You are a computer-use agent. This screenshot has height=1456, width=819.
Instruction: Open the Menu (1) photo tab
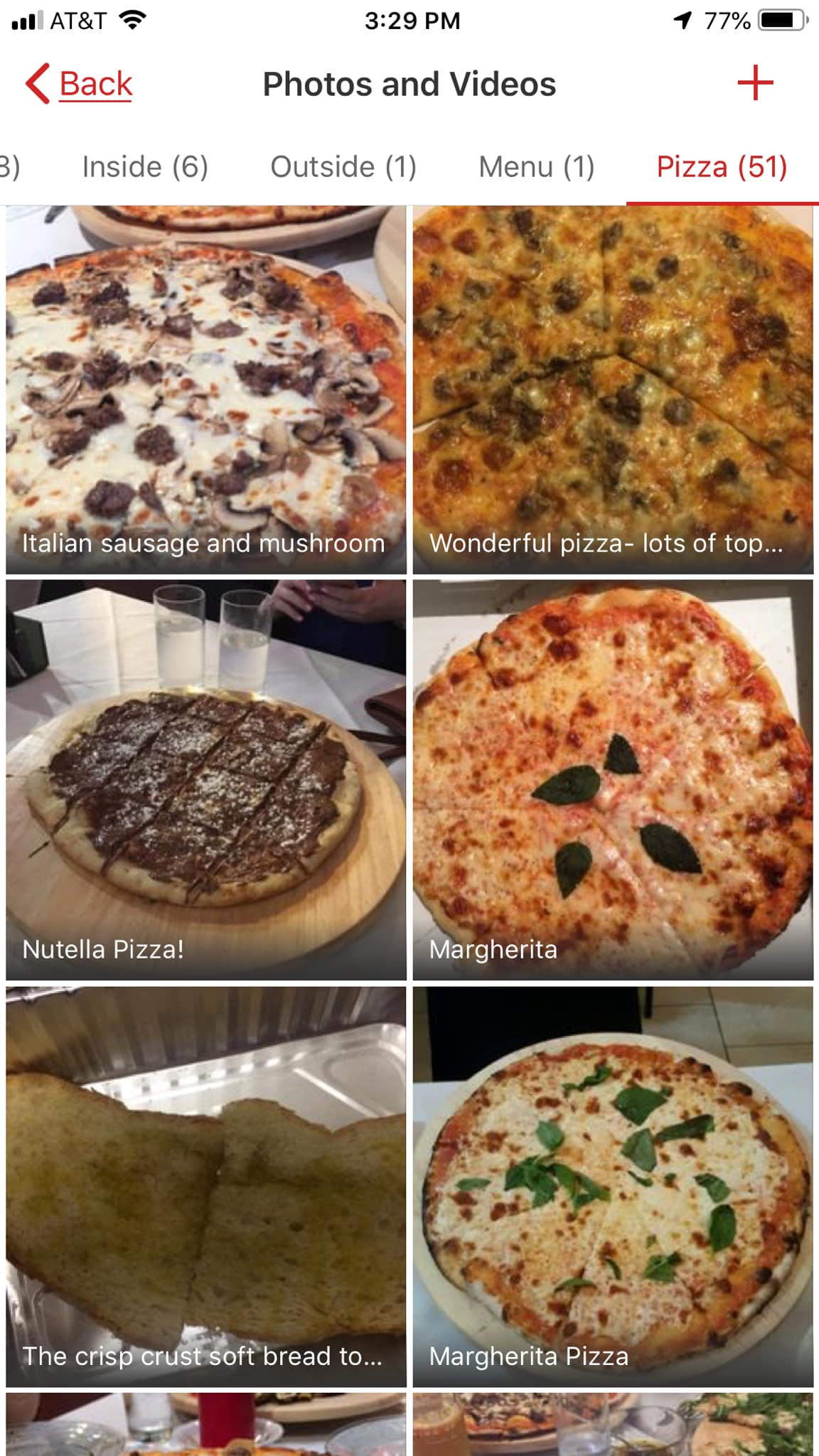(x=536, y=167)
